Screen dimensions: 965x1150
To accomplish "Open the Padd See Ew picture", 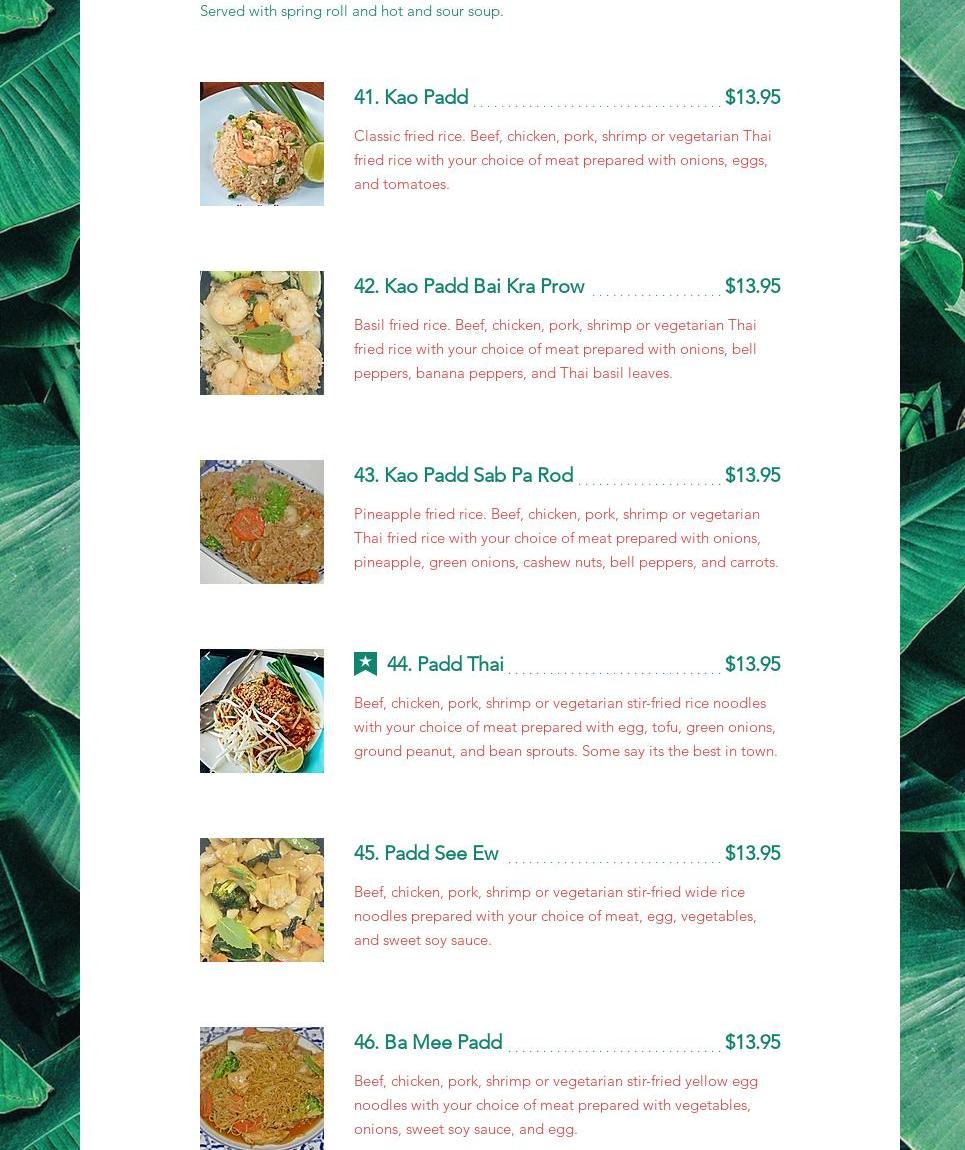I will tap(261, 900).
